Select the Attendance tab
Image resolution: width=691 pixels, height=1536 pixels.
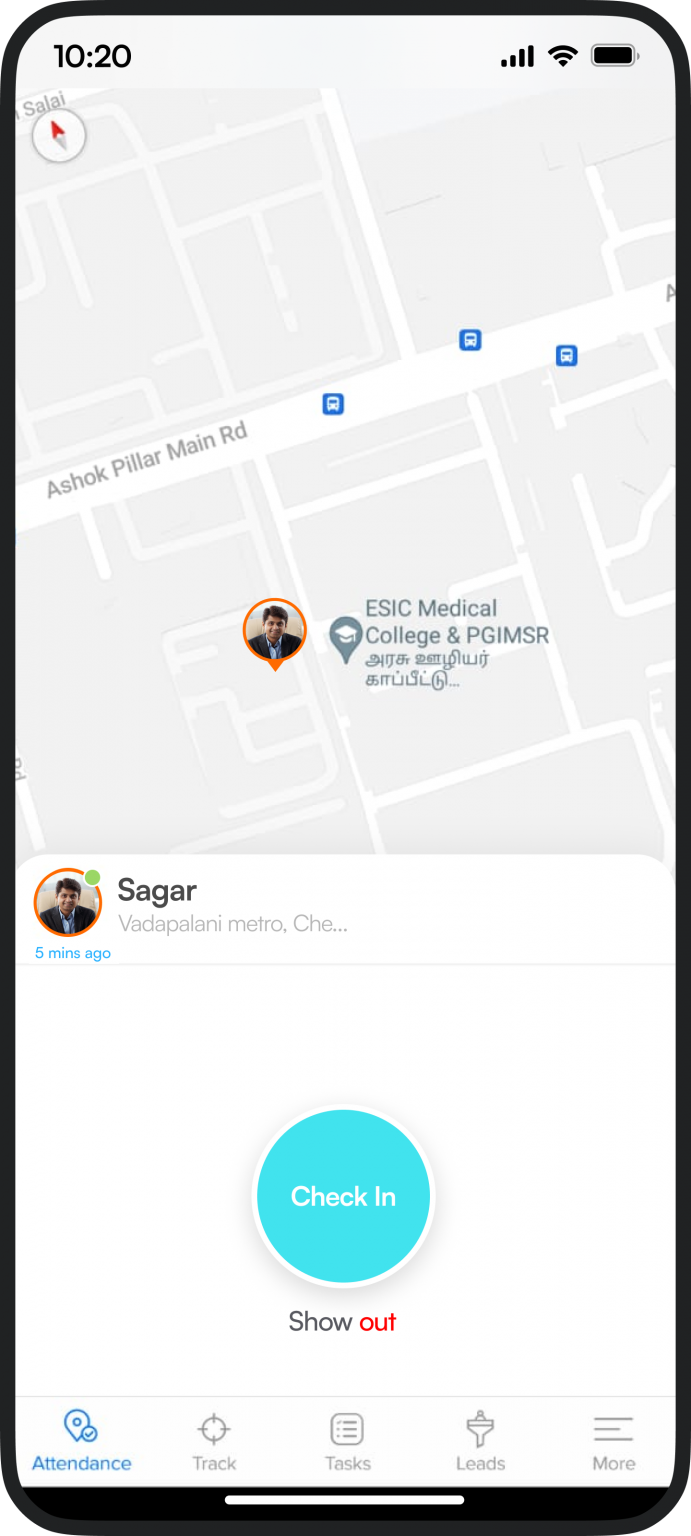81,1442
